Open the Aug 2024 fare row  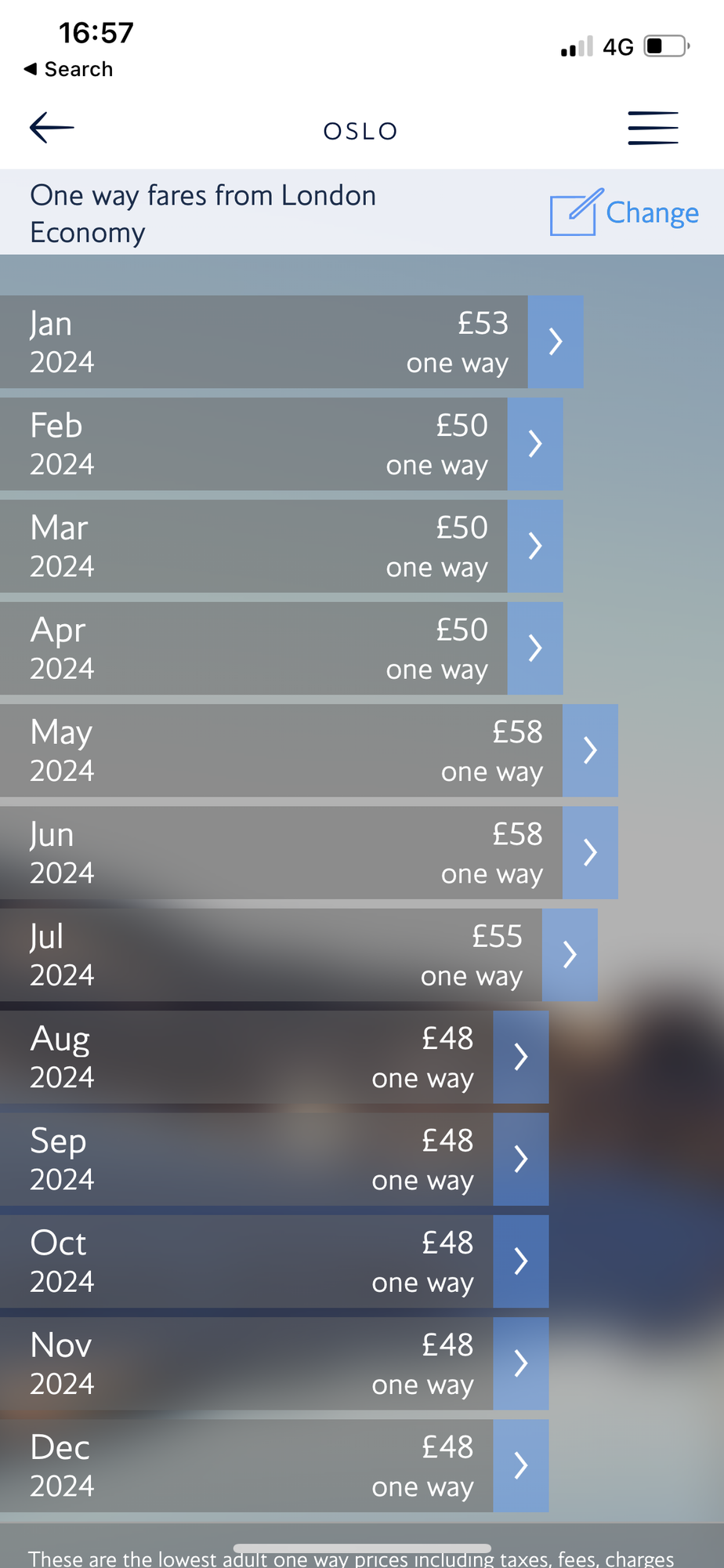click(274, 1057)
